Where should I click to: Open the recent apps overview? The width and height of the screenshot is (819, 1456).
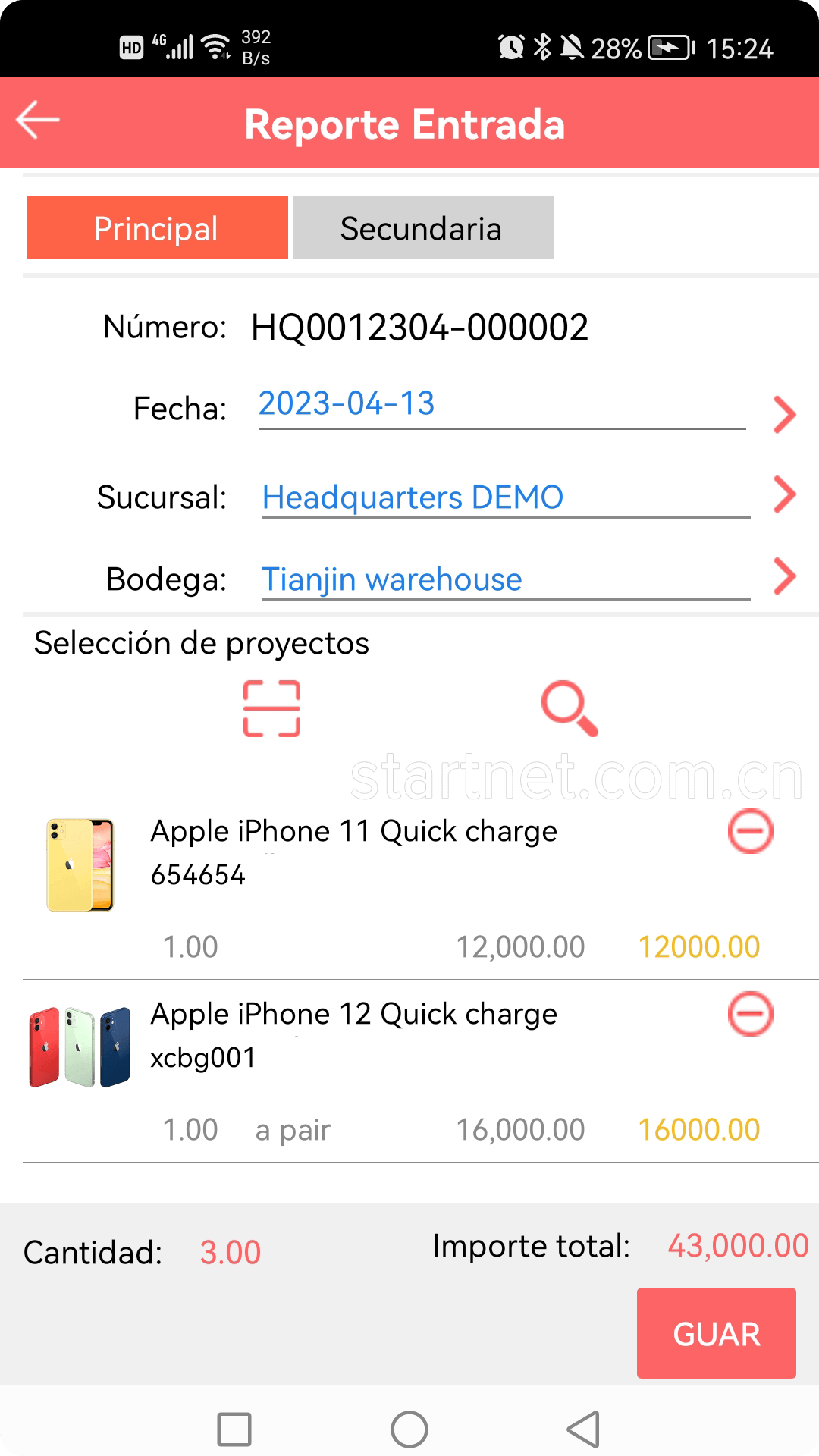tap(234, 1429)
